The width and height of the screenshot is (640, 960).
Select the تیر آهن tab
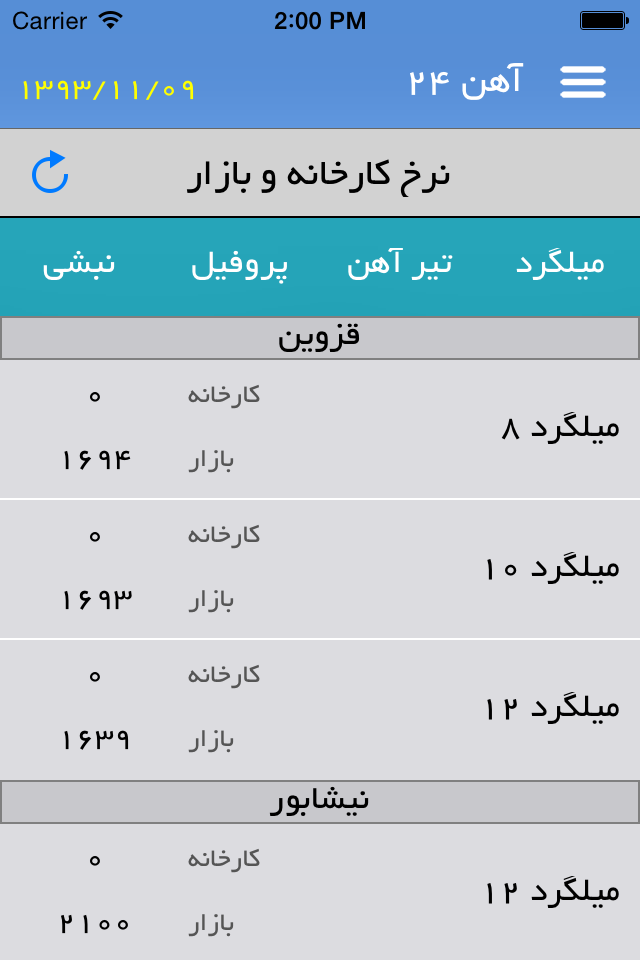pyautogui.click(x=400, y=263)
